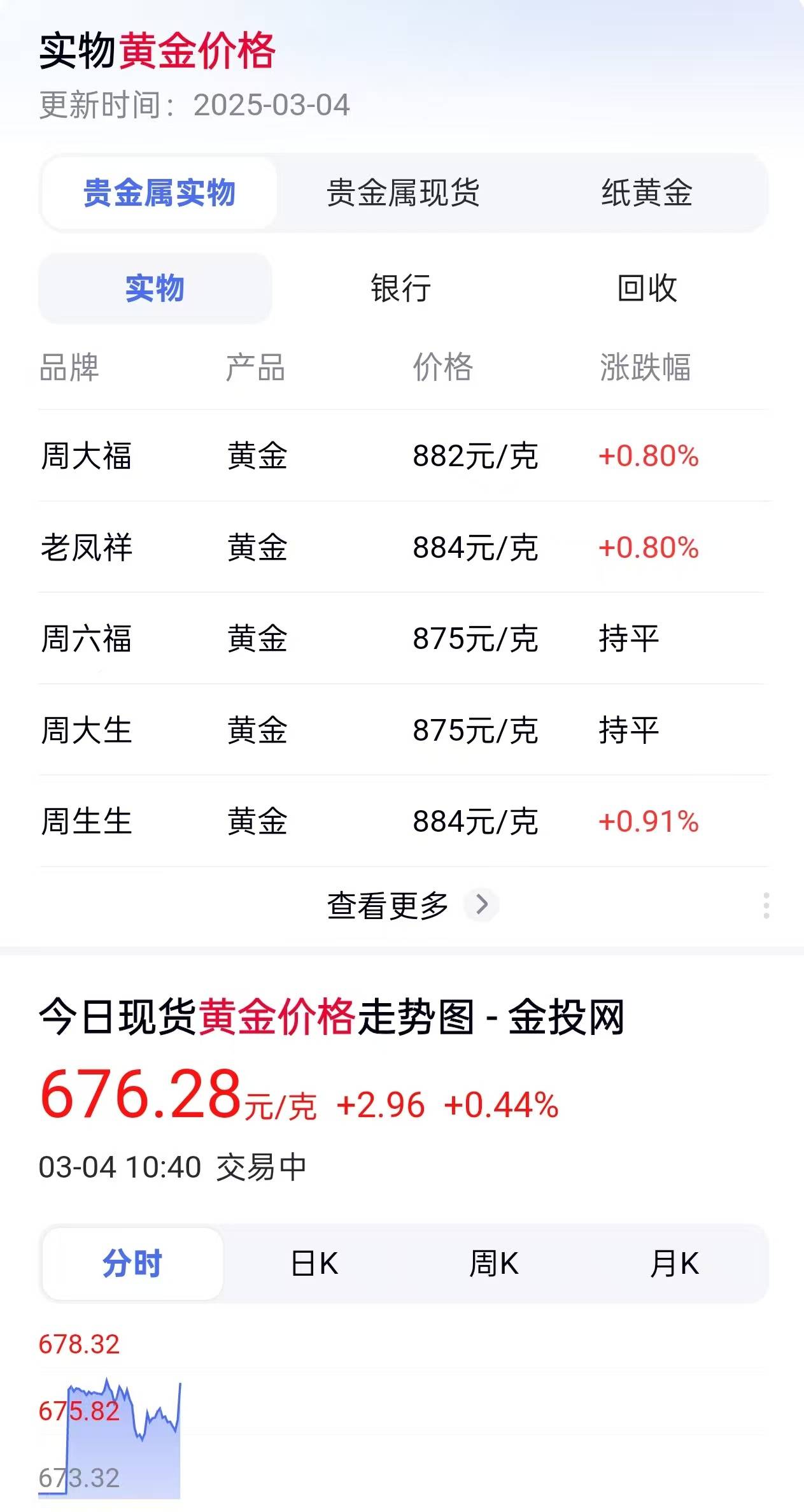Switch to the 回收 price view

(x=646, y=288)
